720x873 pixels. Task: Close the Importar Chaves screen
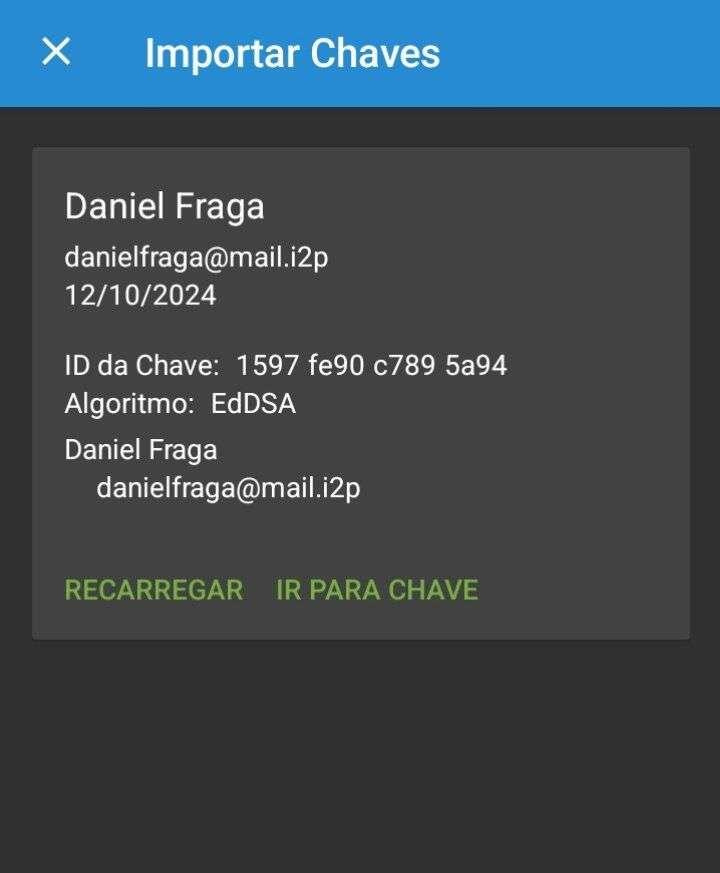(x=56, y=52)
